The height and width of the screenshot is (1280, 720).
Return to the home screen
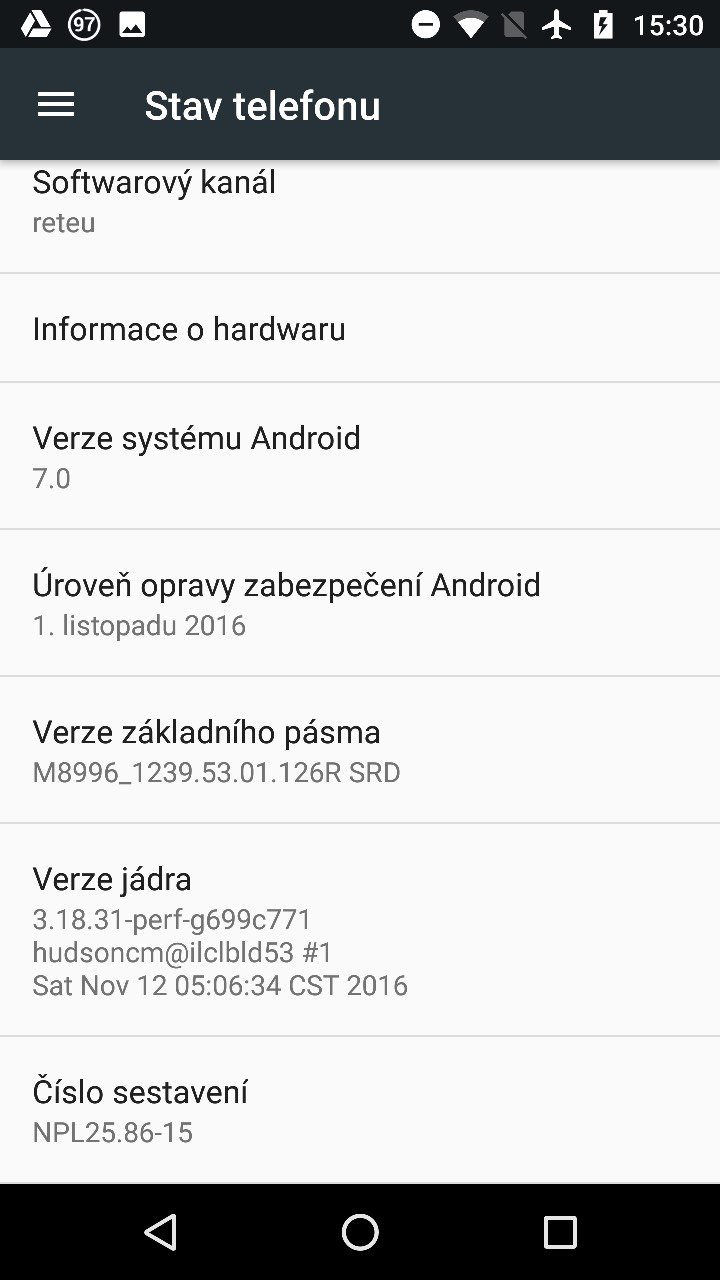pos(360,1232)
